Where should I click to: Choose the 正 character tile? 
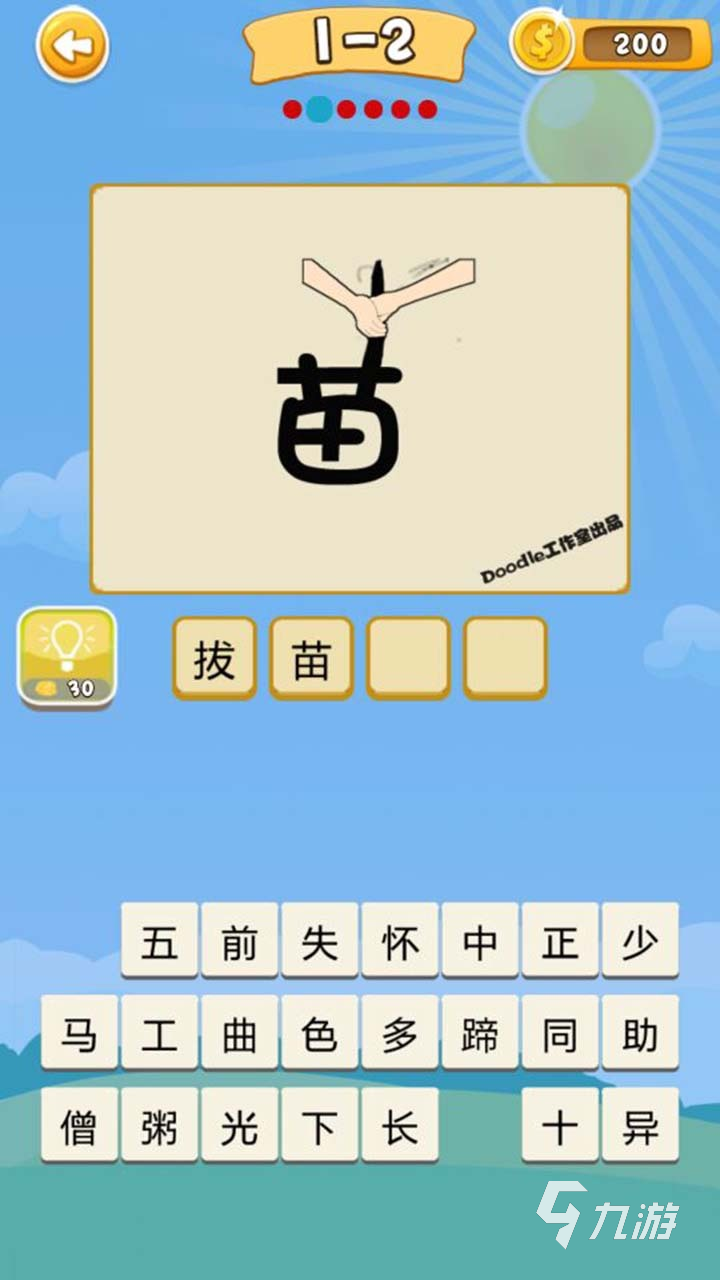coord(560,940)
